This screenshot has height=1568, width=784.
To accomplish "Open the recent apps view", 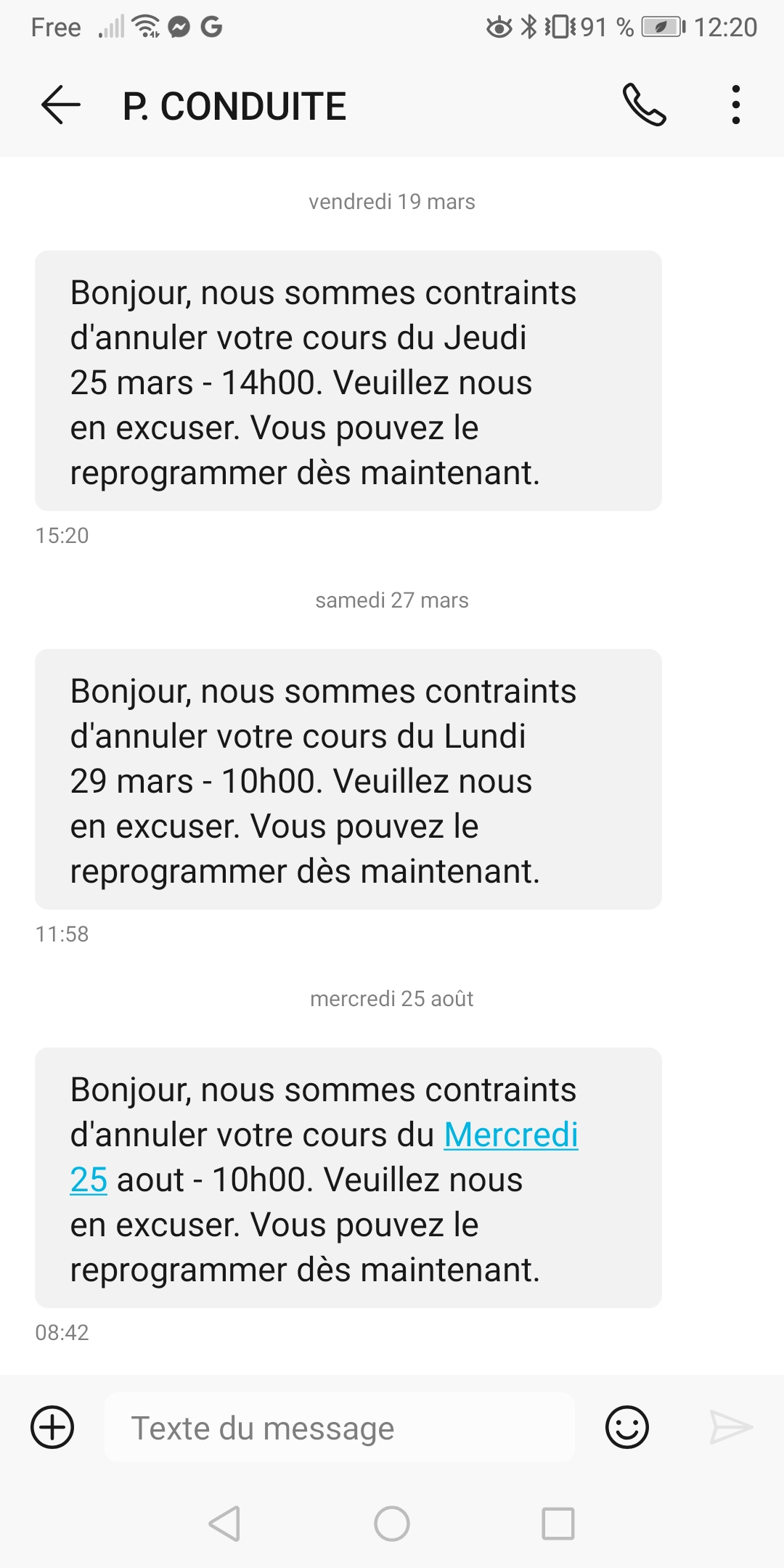I will click(x=558, y=1523).
